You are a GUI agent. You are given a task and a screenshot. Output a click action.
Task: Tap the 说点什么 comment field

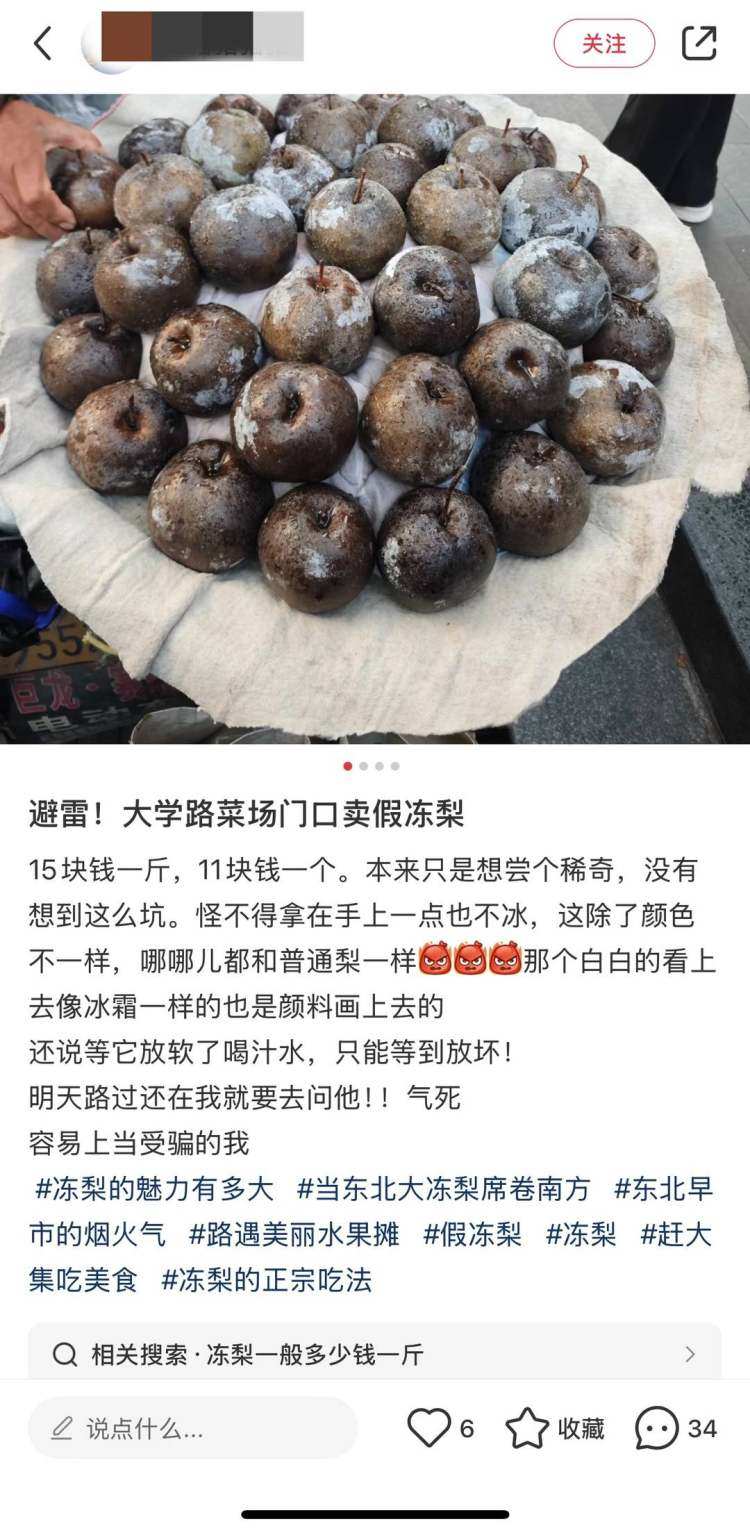[192, 1428]
